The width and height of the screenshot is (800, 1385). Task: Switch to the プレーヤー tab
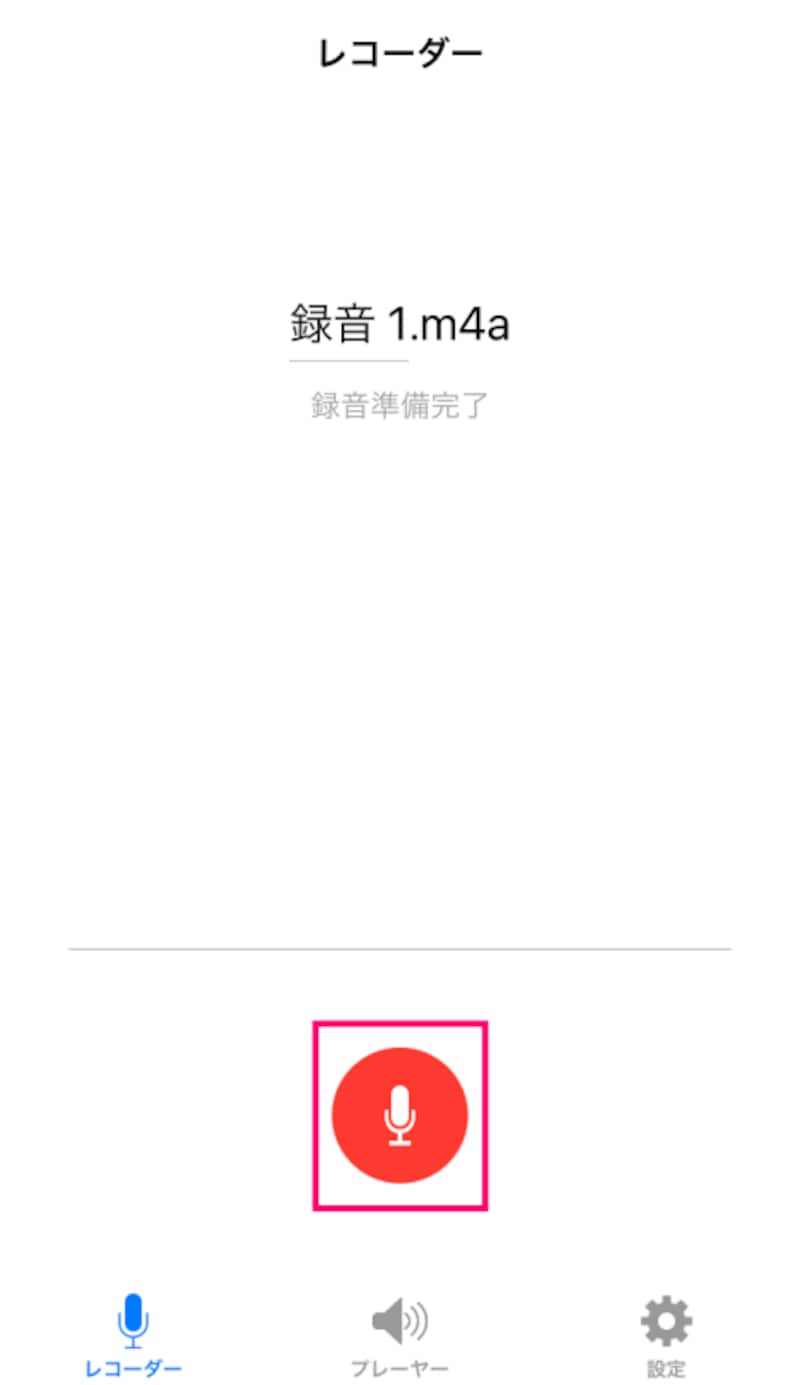[400, 1336]
